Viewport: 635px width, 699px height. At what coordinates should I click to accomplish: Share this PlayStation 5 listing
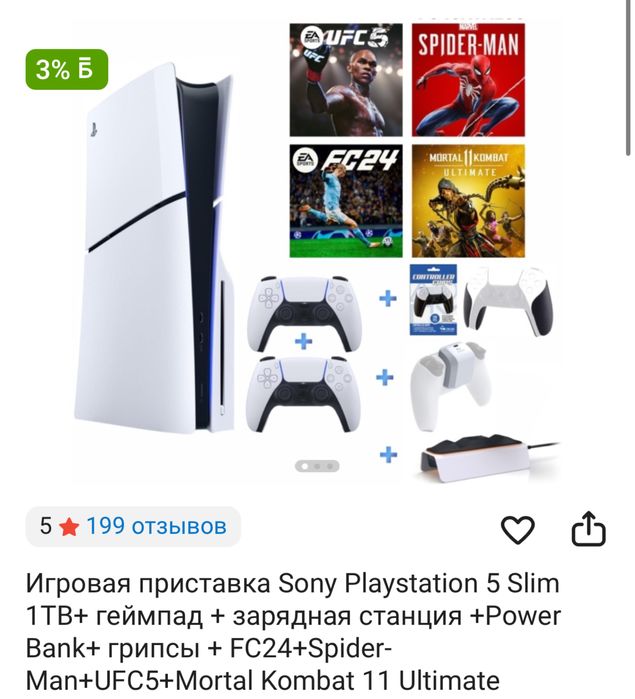[x=589, y=529]
